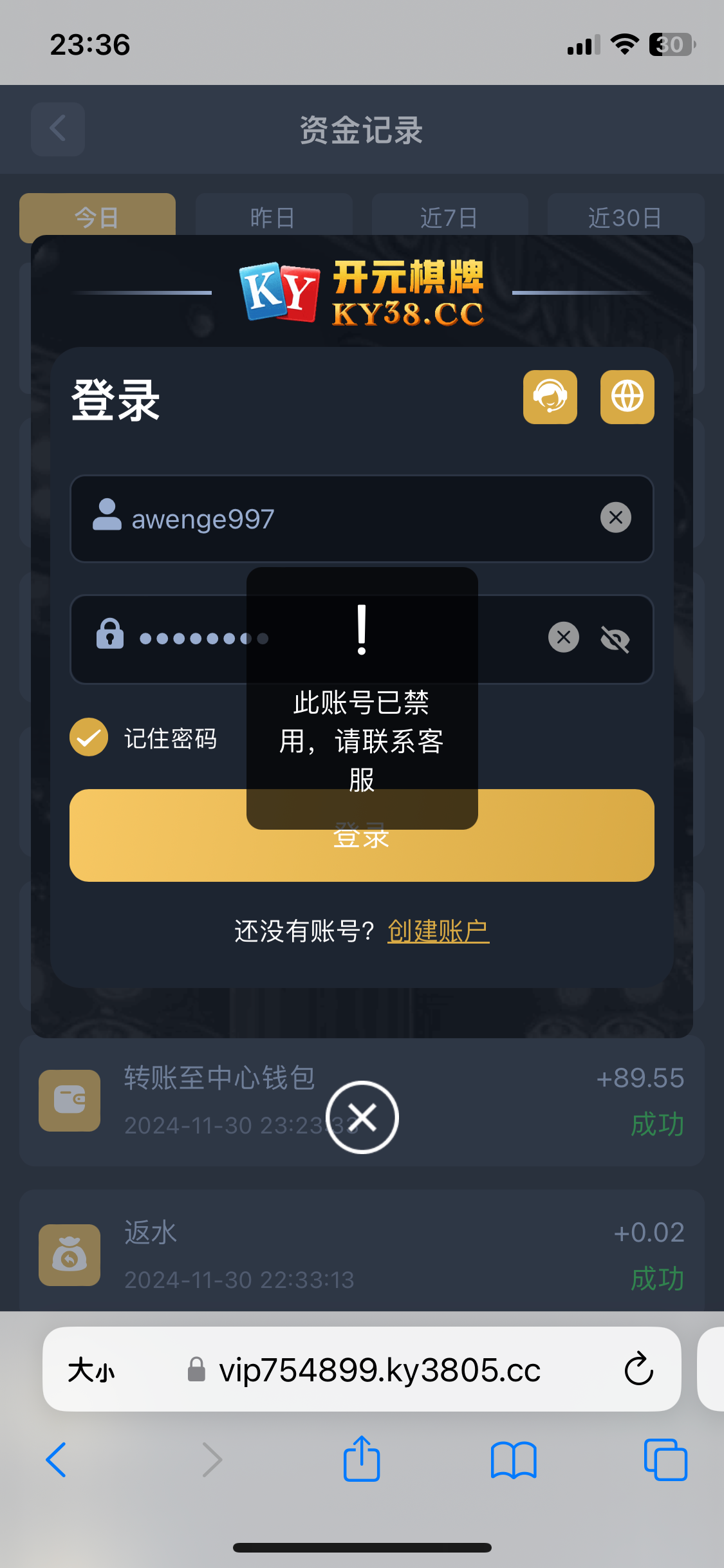
Task: Open Safari bookmarks
Action: pyautogui.click(x=513, y=1459)
